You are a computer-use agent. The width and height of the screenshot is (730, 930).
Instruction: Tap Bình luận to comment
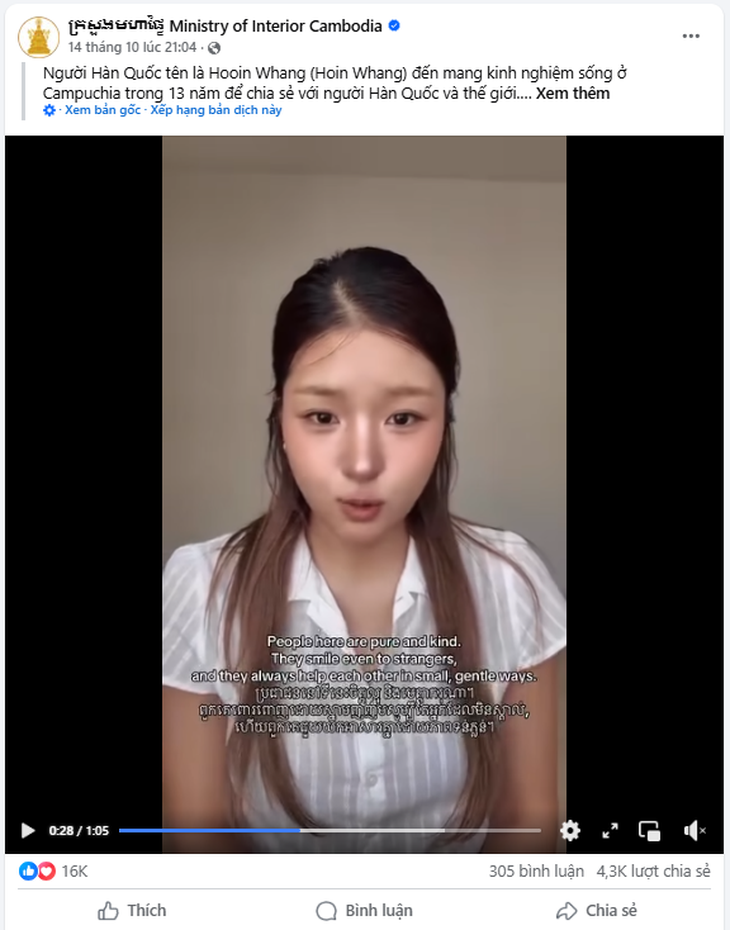364,910
